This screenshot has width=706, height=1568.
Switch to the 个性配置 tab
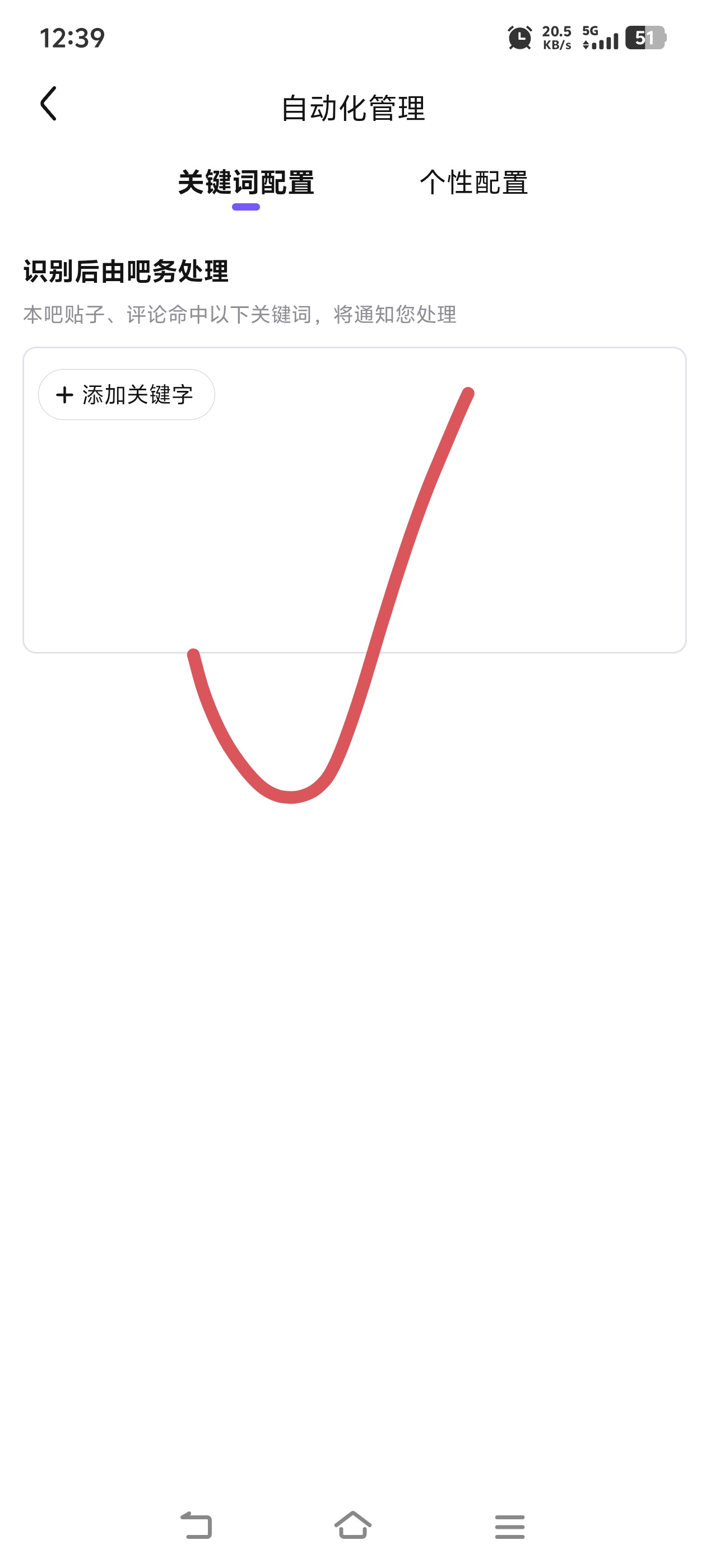[473, 183]
